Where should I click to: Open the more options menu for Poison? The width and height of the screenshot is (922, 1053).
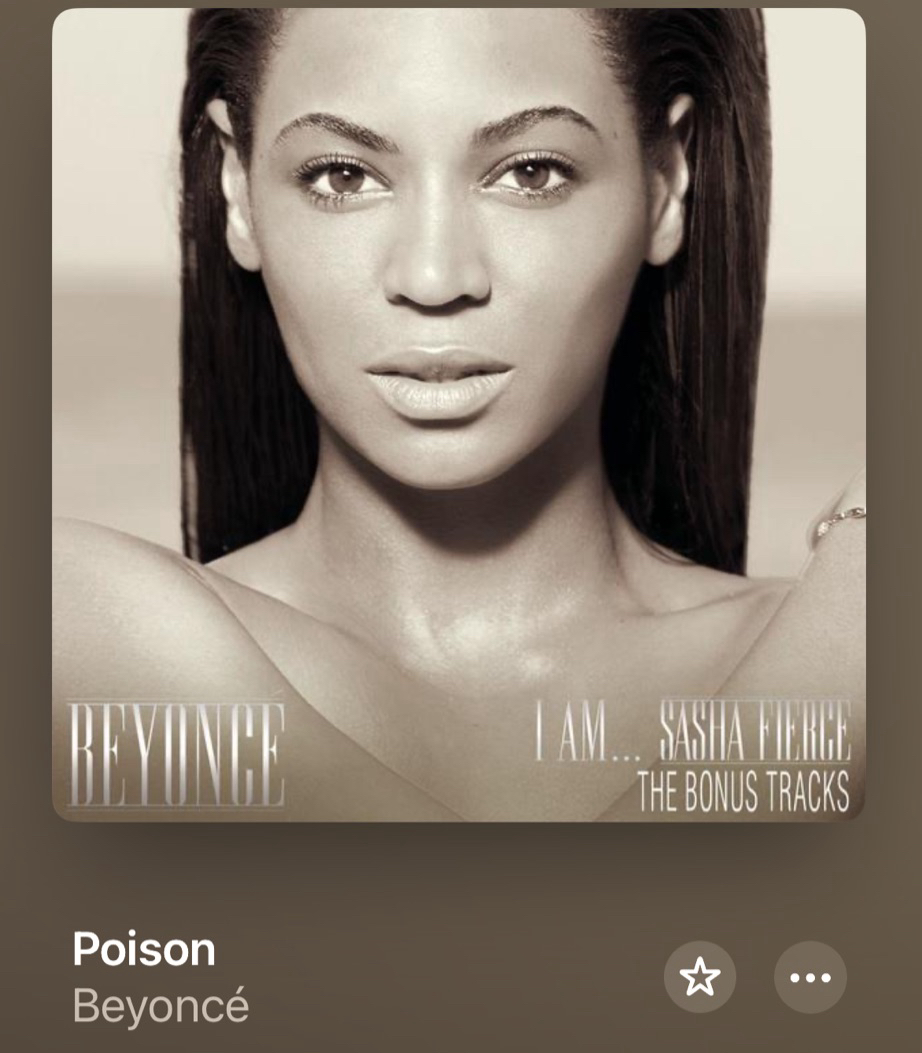pyautogui.click(x=810, y=977)
